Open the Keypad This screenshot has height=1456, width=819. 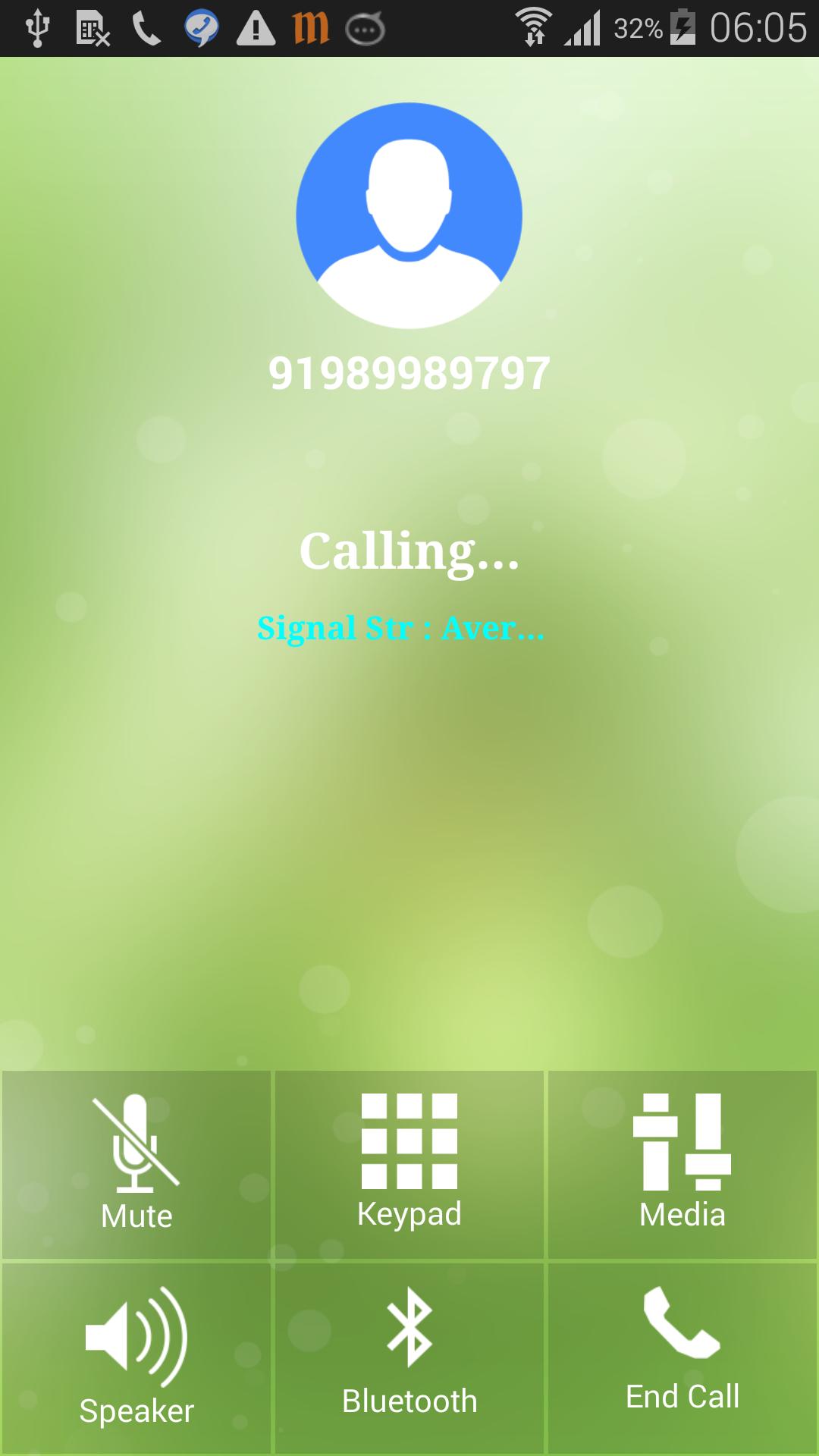[409, 1164]
